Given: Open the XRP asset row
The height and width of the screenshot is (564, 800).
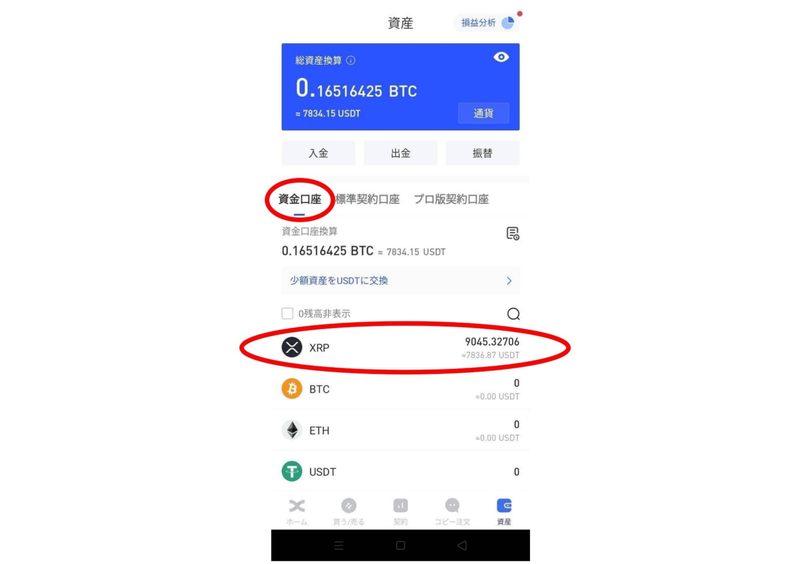Looking at the screenshot, I should click(x=400, y=347).
